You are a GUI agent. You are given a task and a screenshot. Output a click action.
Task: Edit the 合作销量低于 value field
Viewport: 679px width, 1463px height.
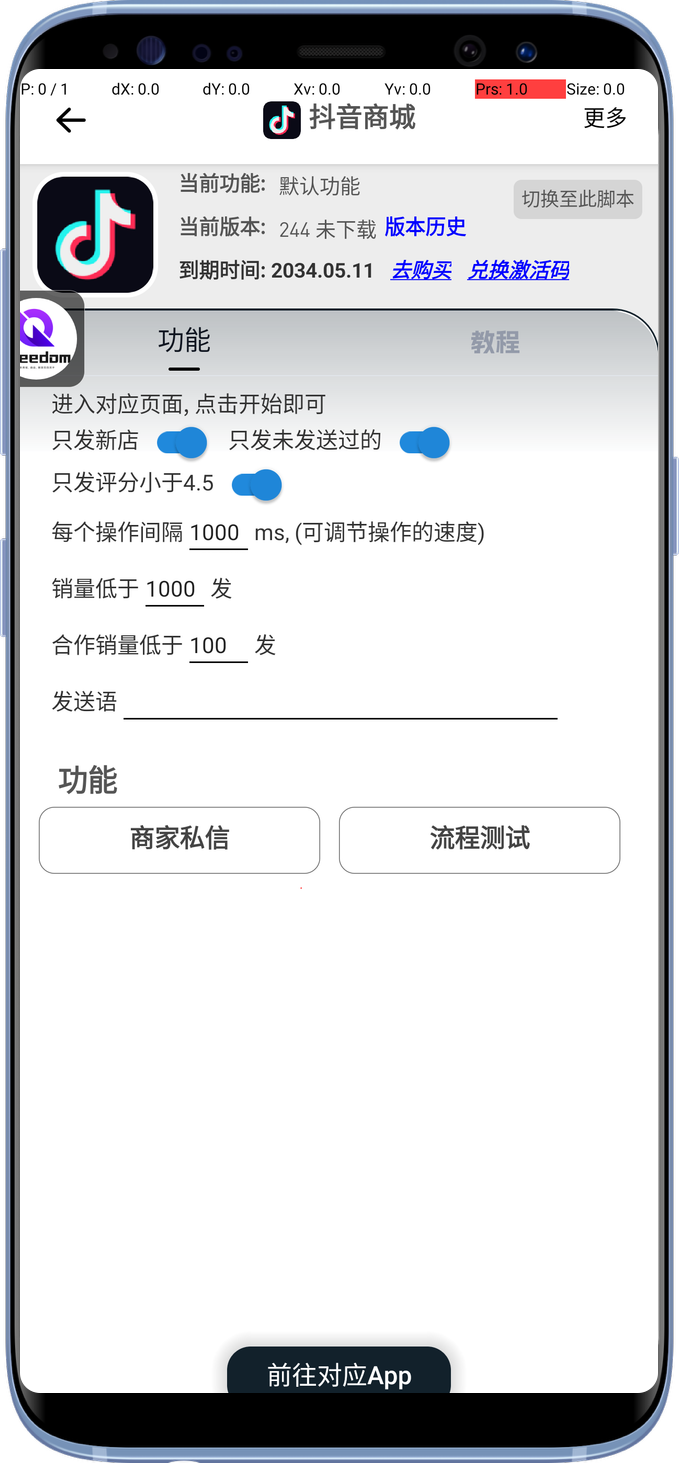[217, 646]
